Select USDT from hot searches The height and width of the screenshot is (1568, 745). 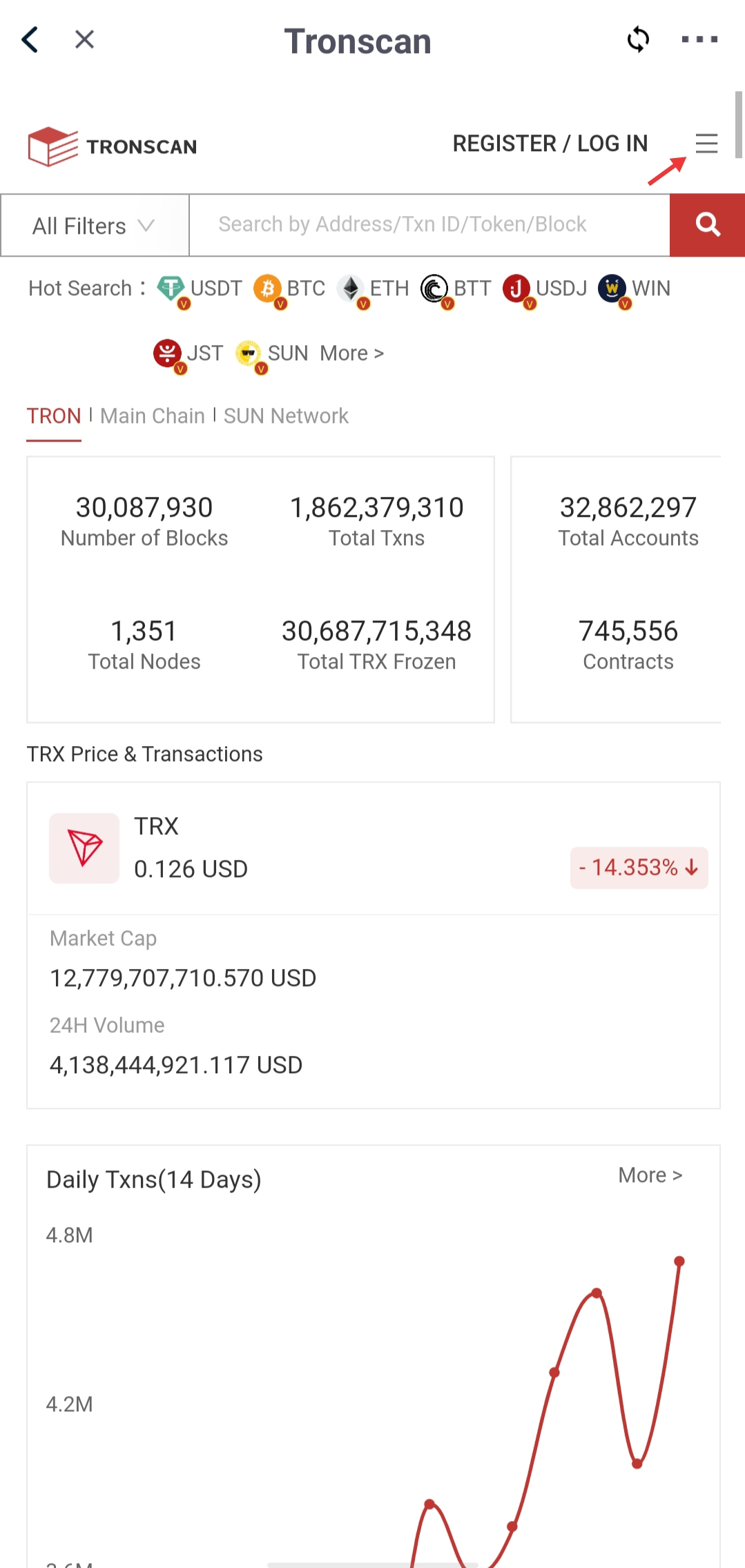[x=200, y=288]
